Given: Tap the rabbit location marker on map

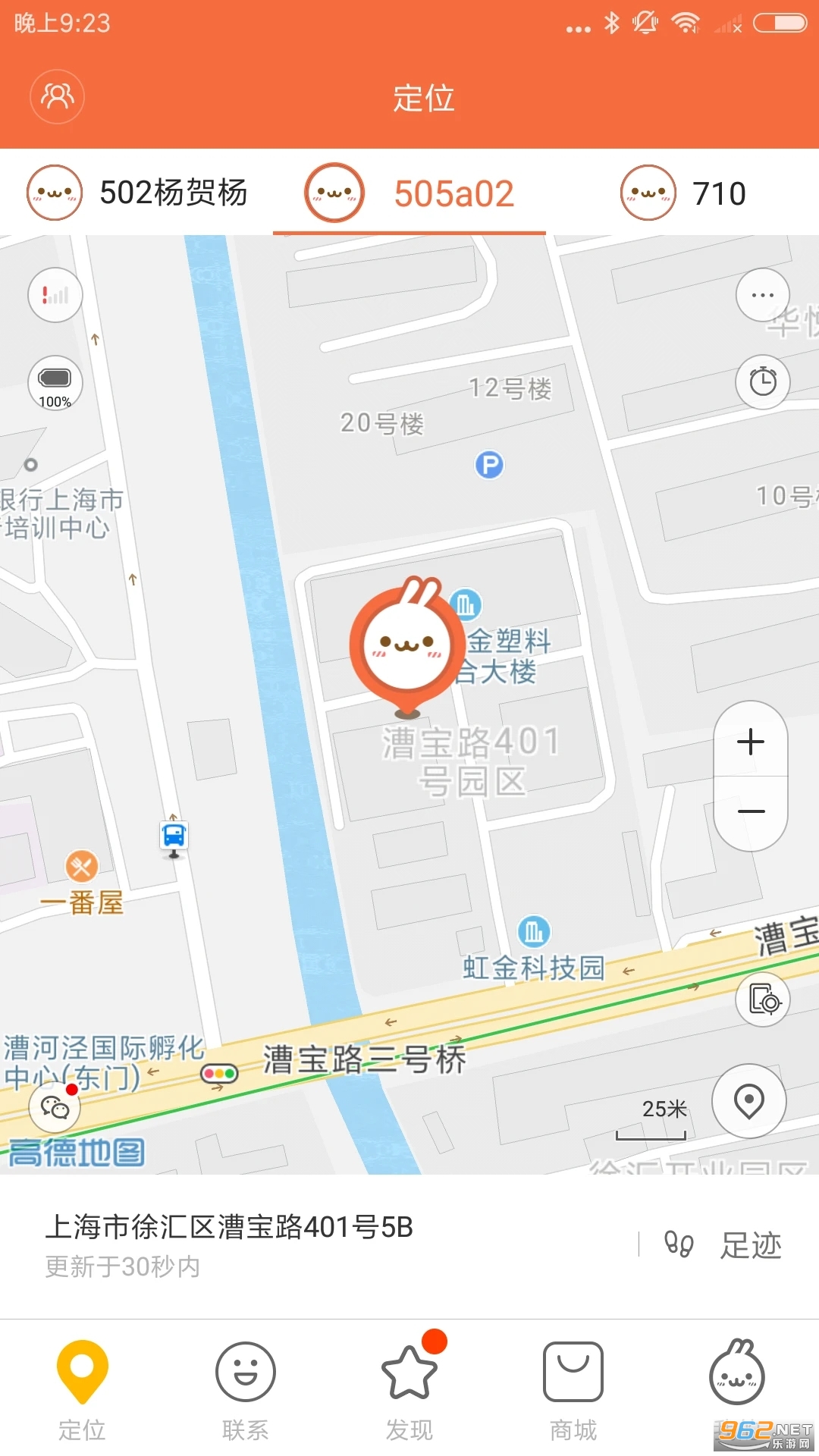Looking at the screenshot, I should tap(407, 647).
